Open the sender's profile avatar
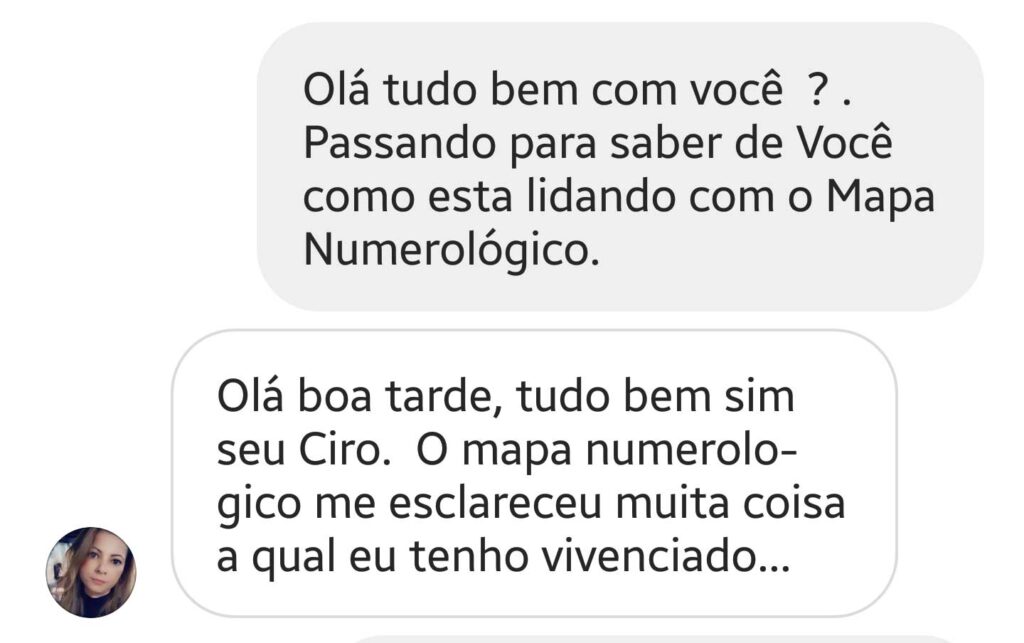Image resolution: width=1024 pixels, height=643 pixels. click(x=91, y=572)
